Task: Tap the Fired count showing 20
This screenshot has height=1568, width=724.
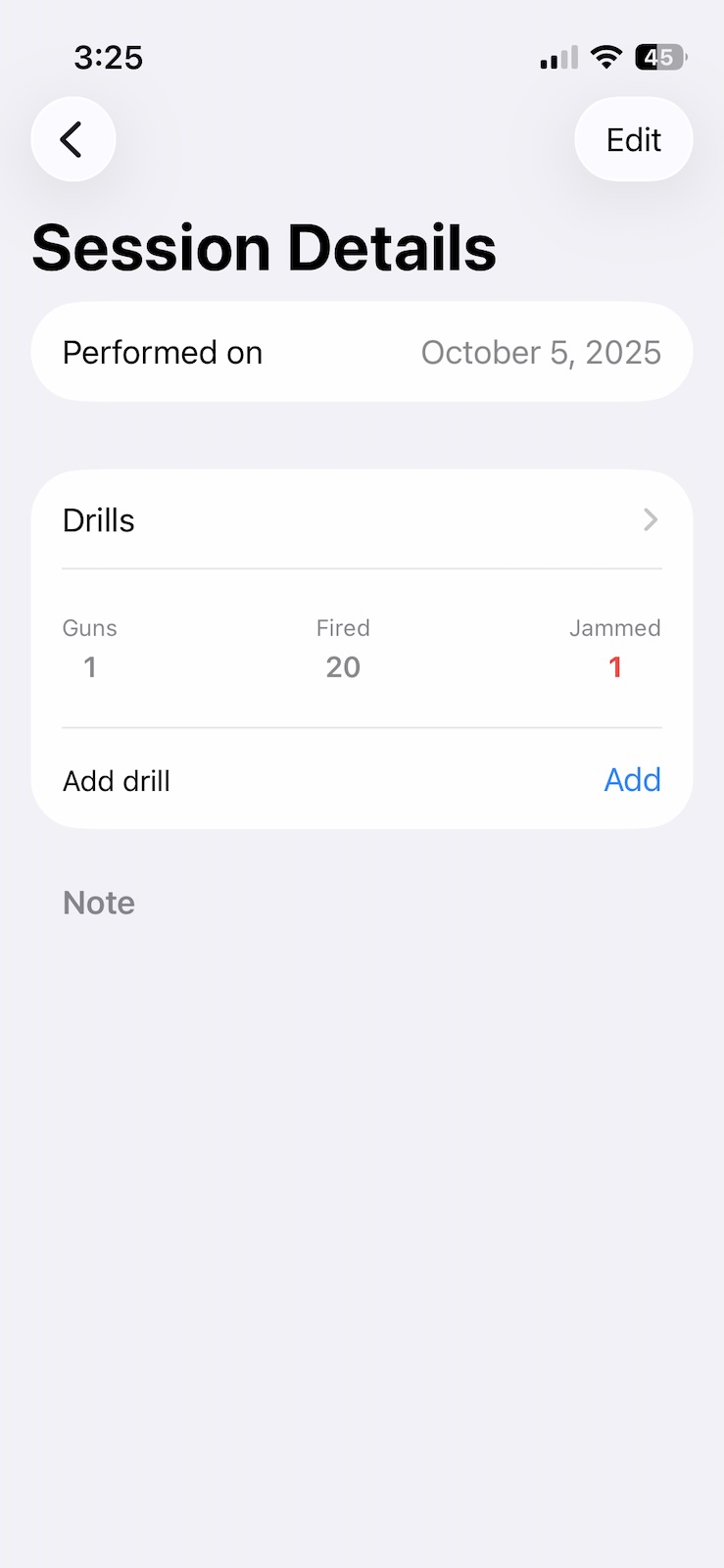Action: point(343,666)
